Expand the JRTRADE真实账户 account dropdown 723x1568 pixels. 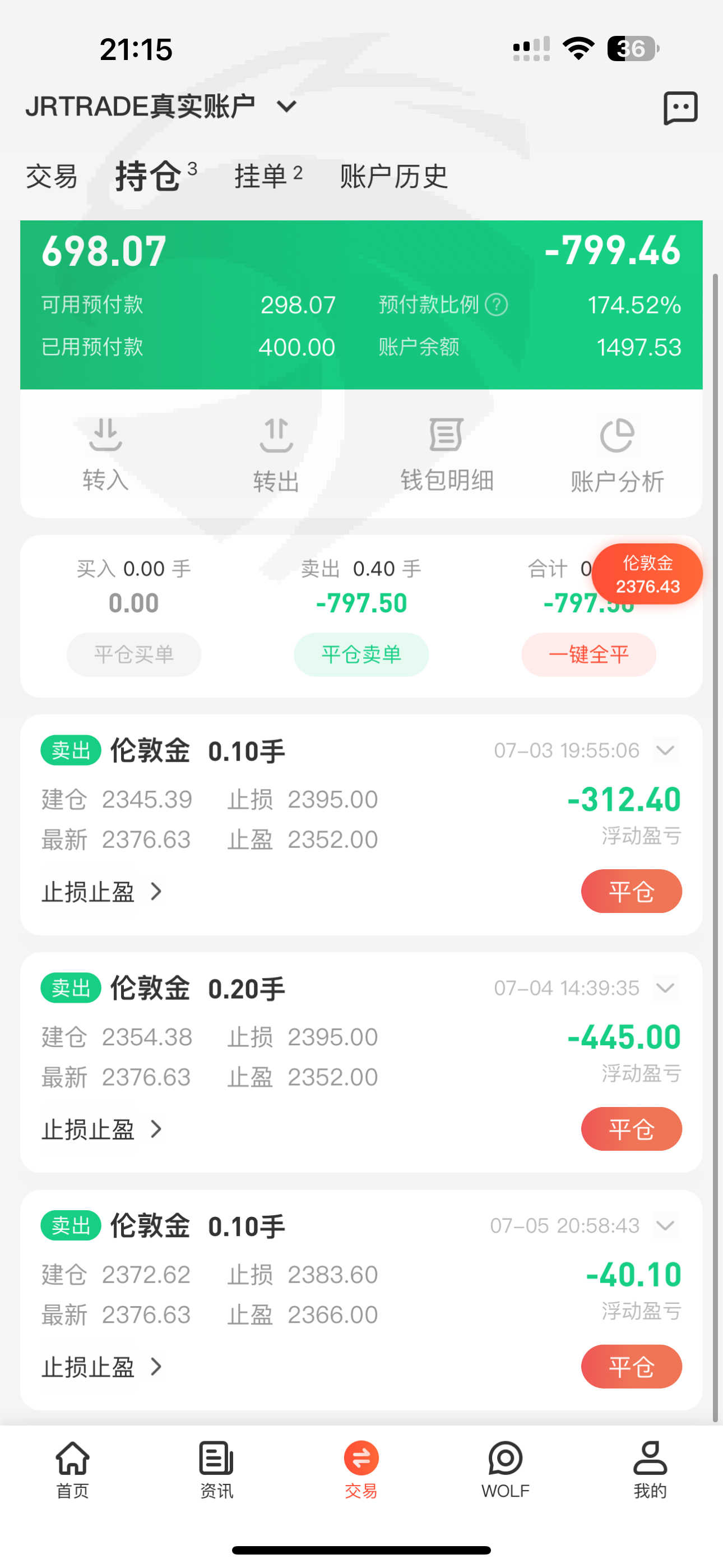point(286,107)
